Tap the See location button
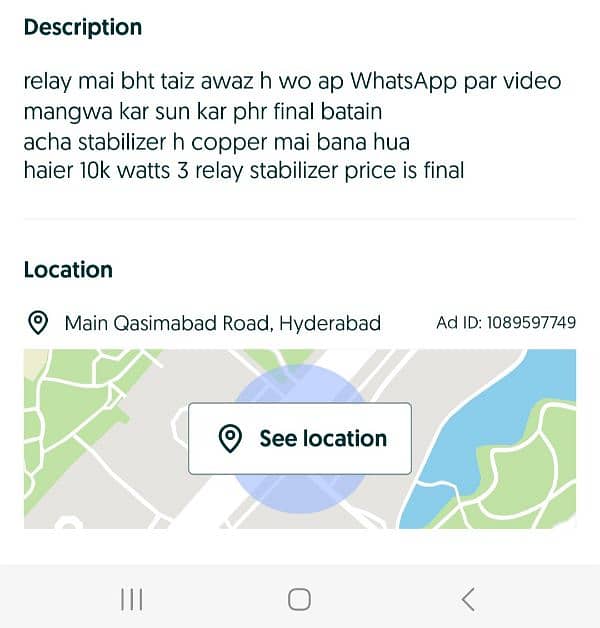This screenshot has height=628, width=600. 300,438
